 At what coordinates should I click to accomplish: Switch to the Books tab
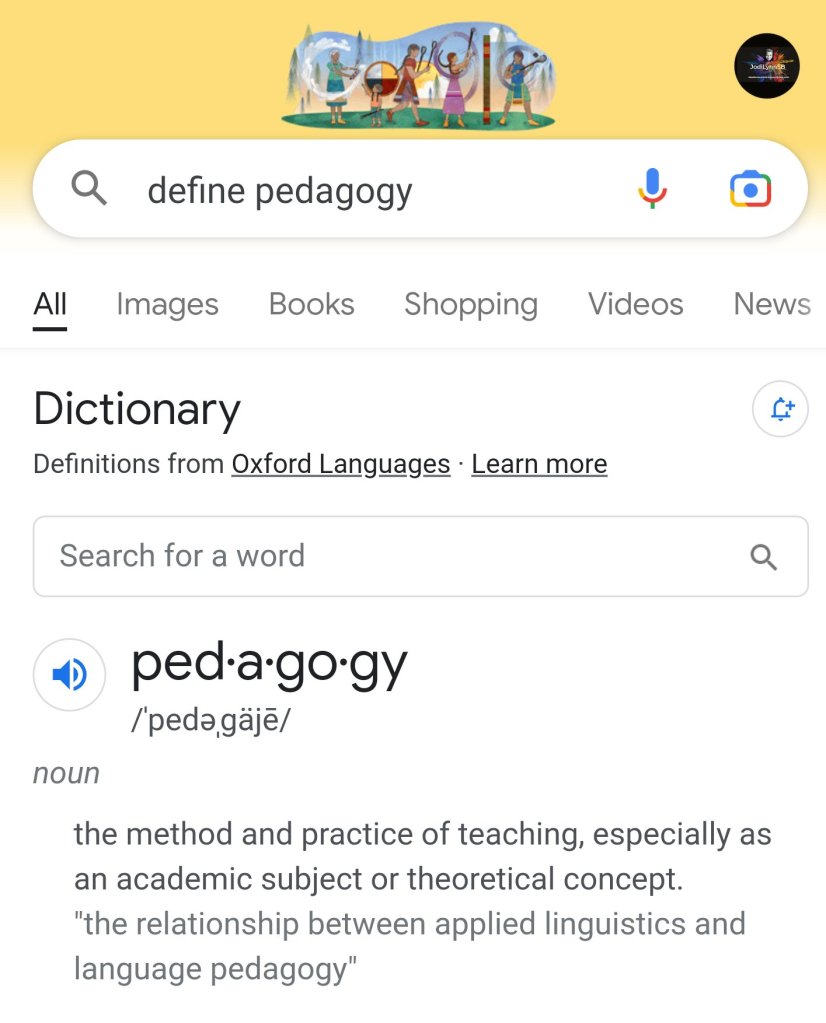311,304
